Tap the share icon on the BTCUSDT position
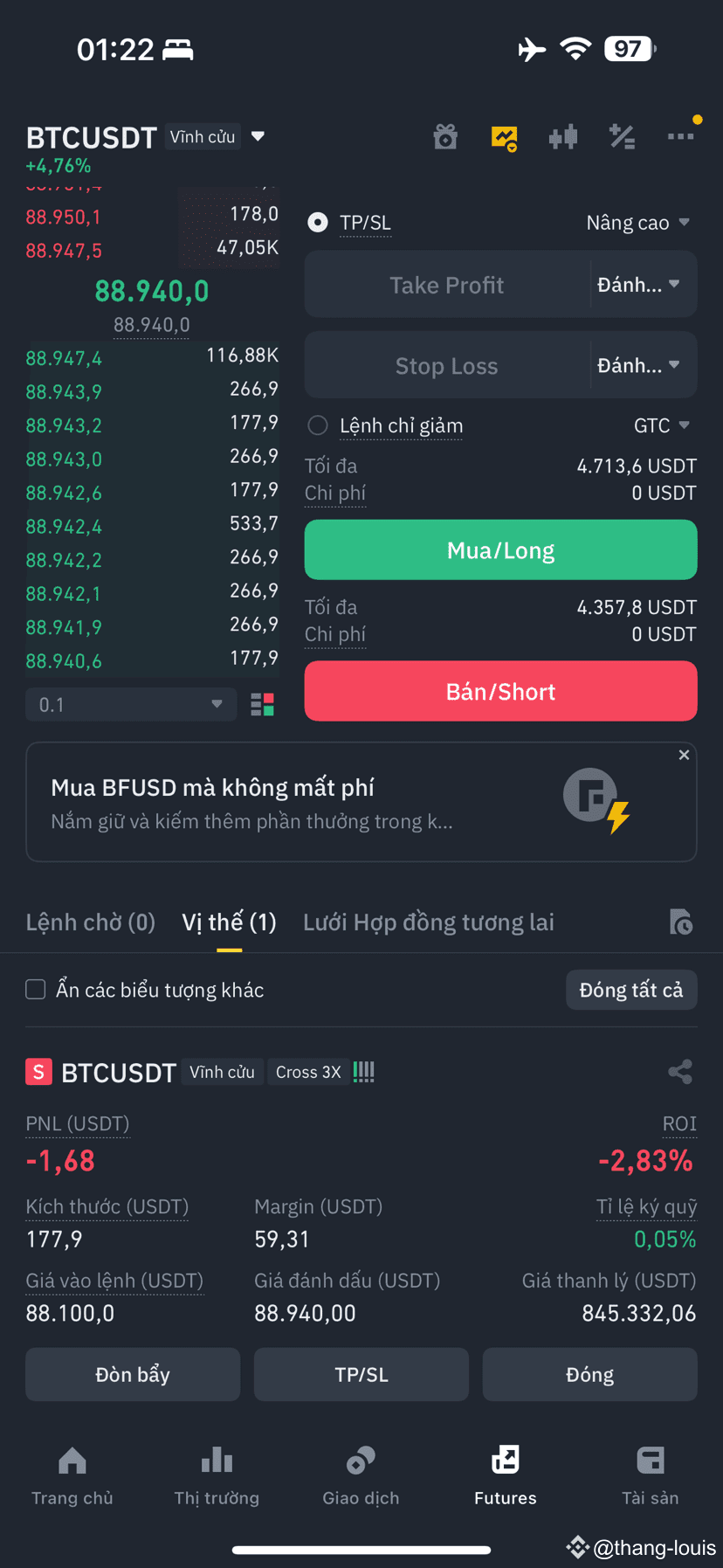The height and width of the screenshot is (1568, 723). (680, 1072)
